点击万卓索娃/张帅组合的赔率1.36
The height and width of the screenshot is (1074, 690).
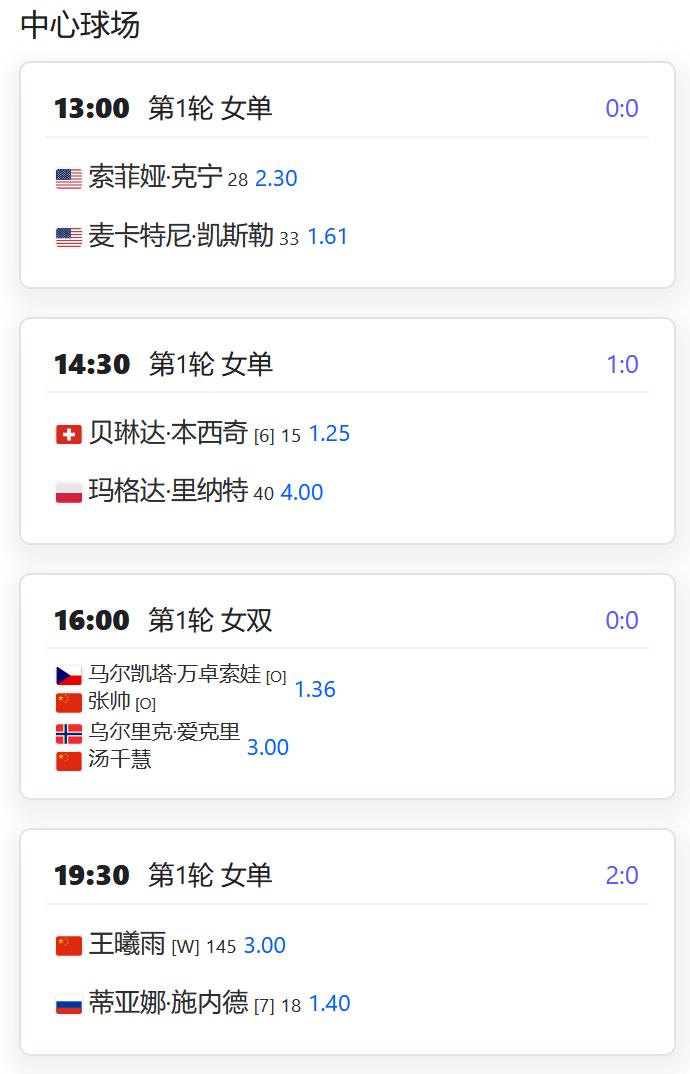coord(315,689)
